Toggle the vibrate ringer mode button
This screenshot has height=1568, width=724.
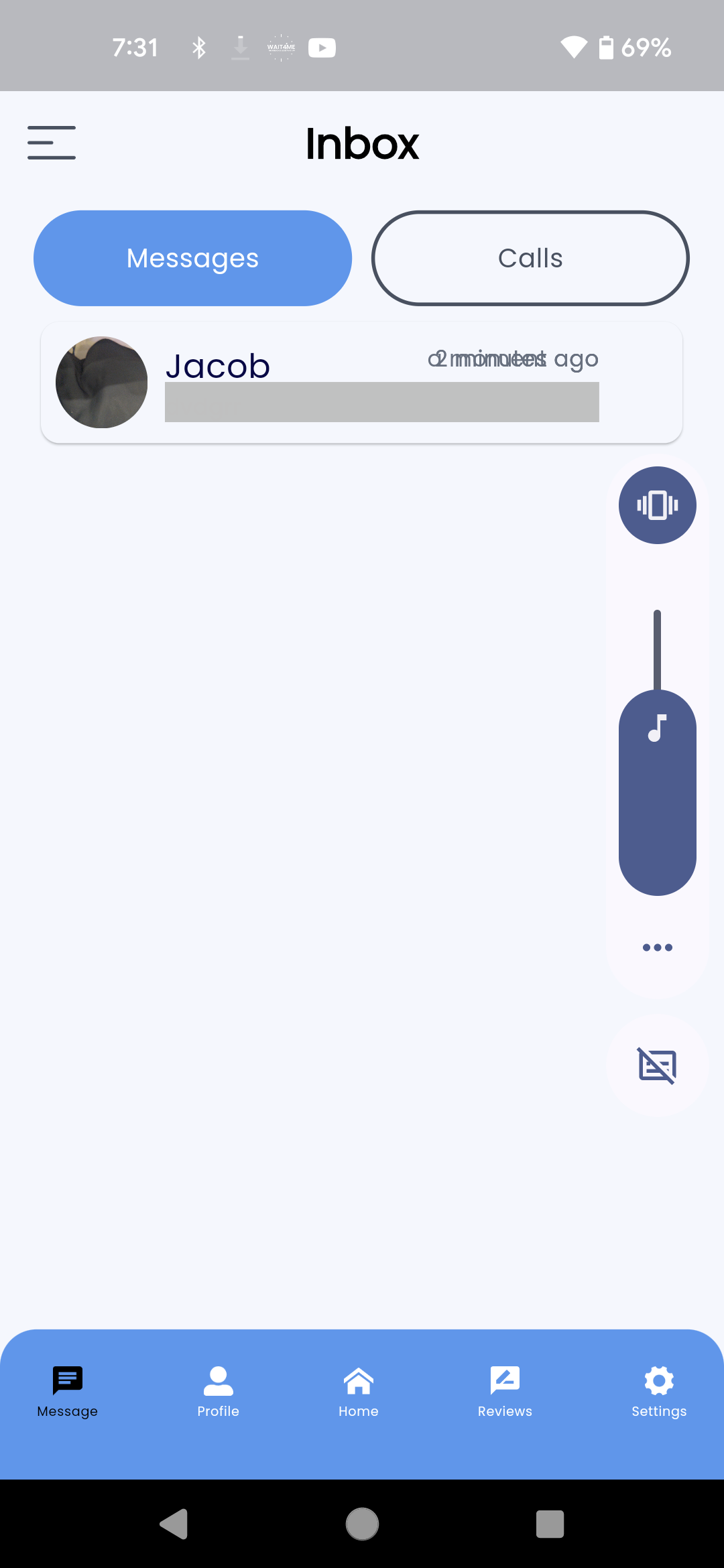click(657, 505)
